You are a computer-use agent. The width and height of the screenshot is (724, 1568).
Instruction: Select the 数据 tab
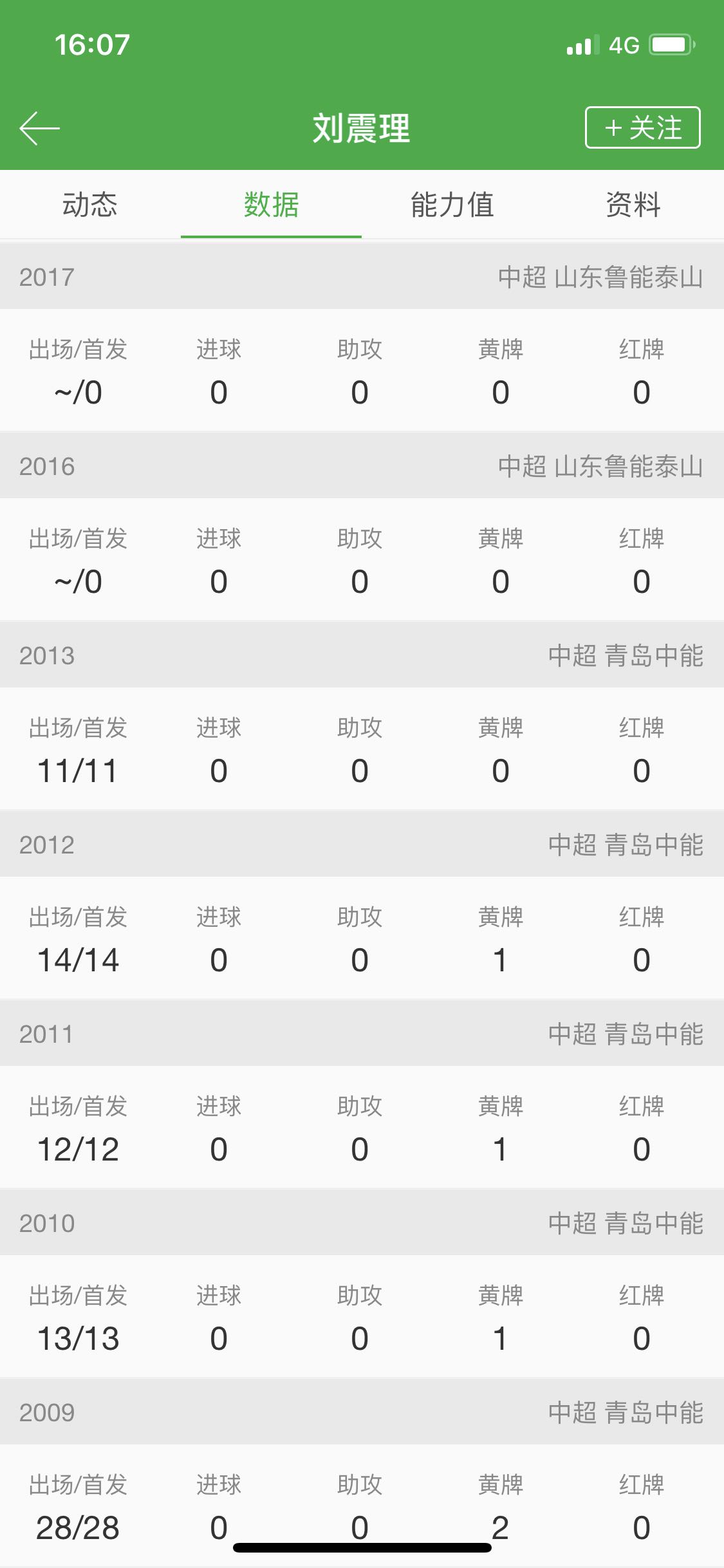click(x=271, y=205)
